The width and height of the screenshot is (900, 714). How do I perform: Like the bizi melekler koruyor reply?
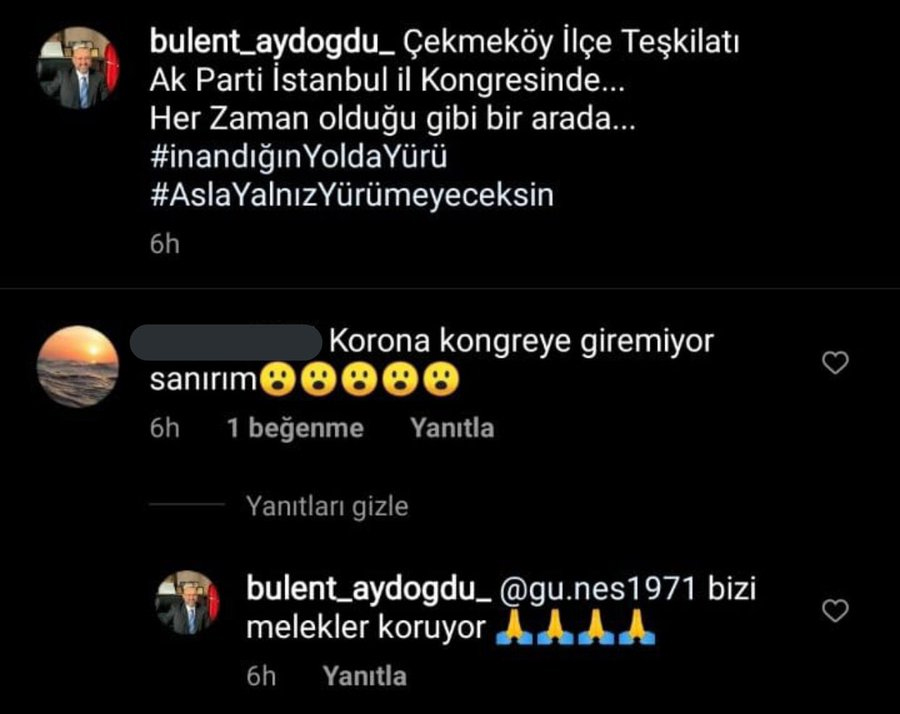[835, 610]
